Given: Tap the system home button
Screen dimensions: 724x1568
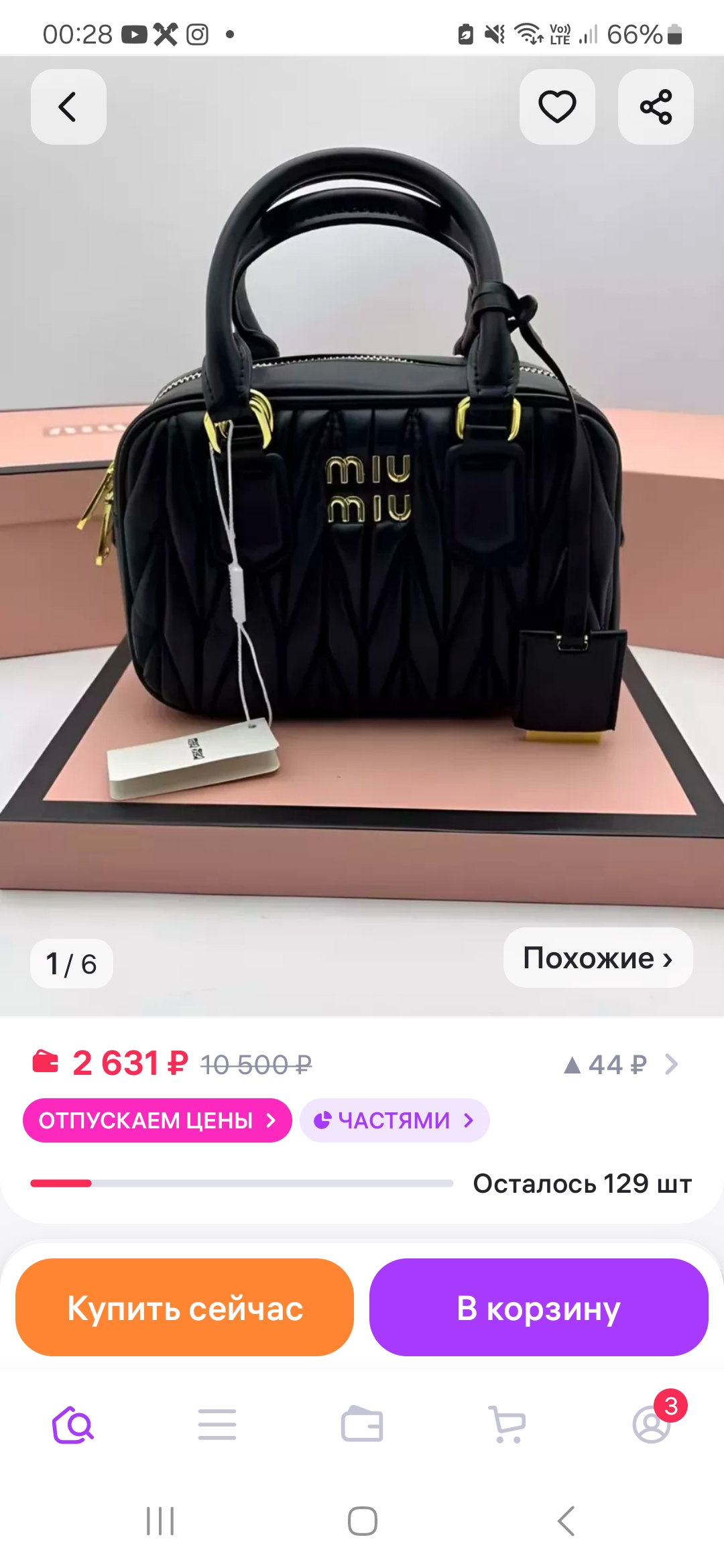Looking at the screenshot, I should coord(362,1521).
